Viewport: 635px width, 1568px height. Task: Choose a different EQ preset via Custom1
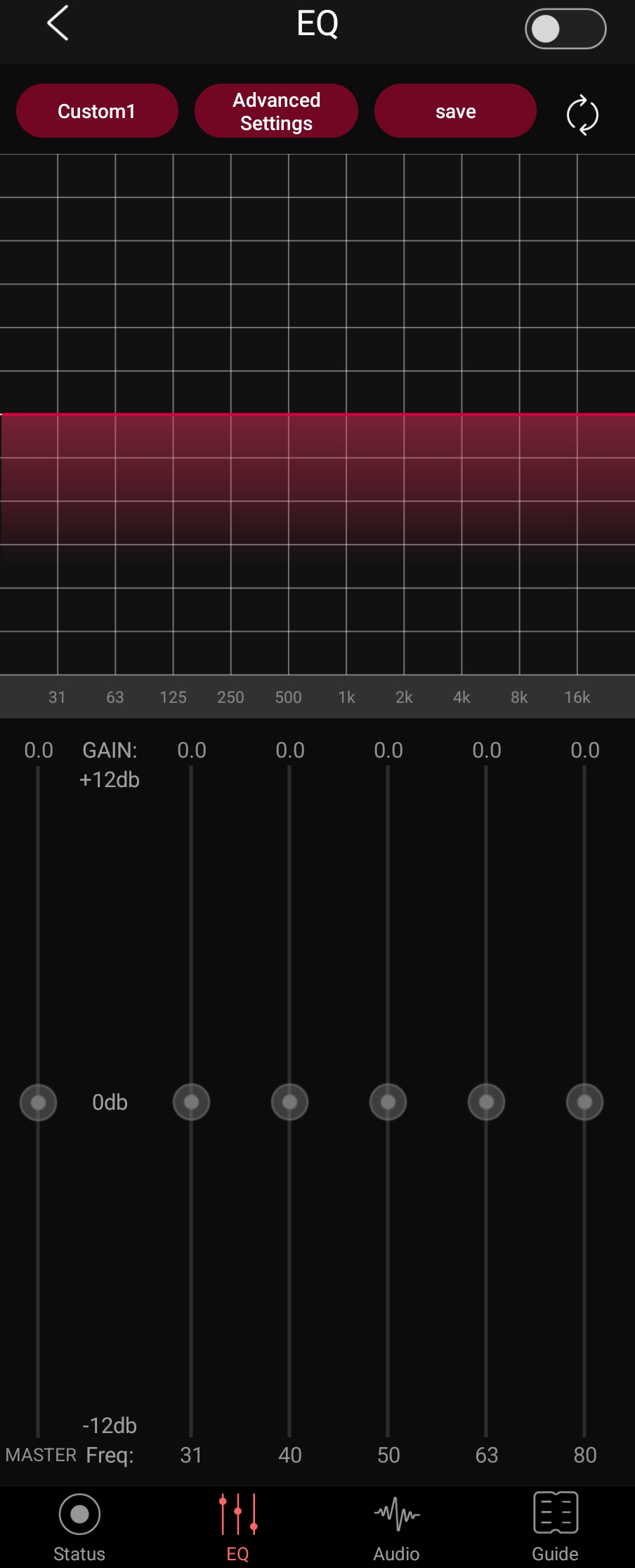[97, 110]
